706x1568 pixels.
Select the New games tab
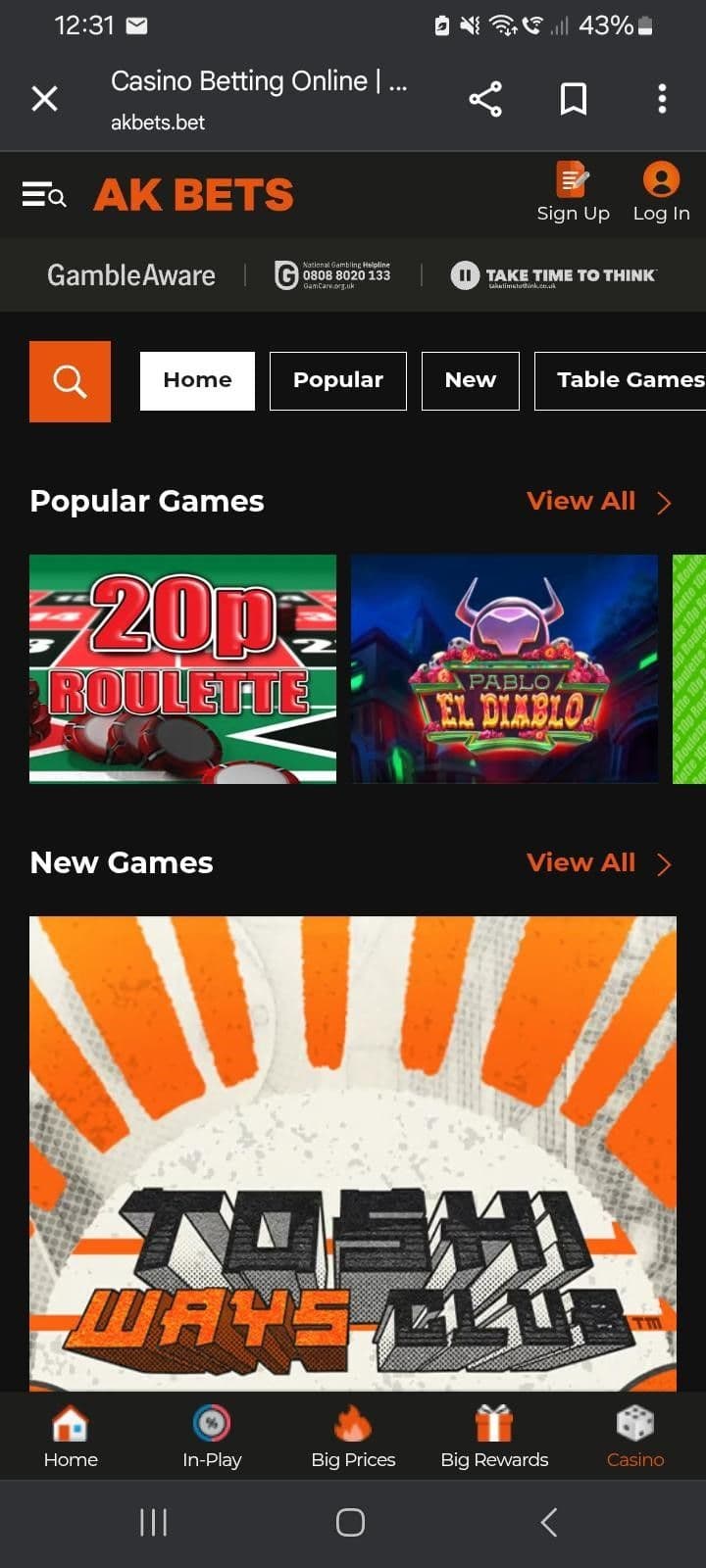470,380
